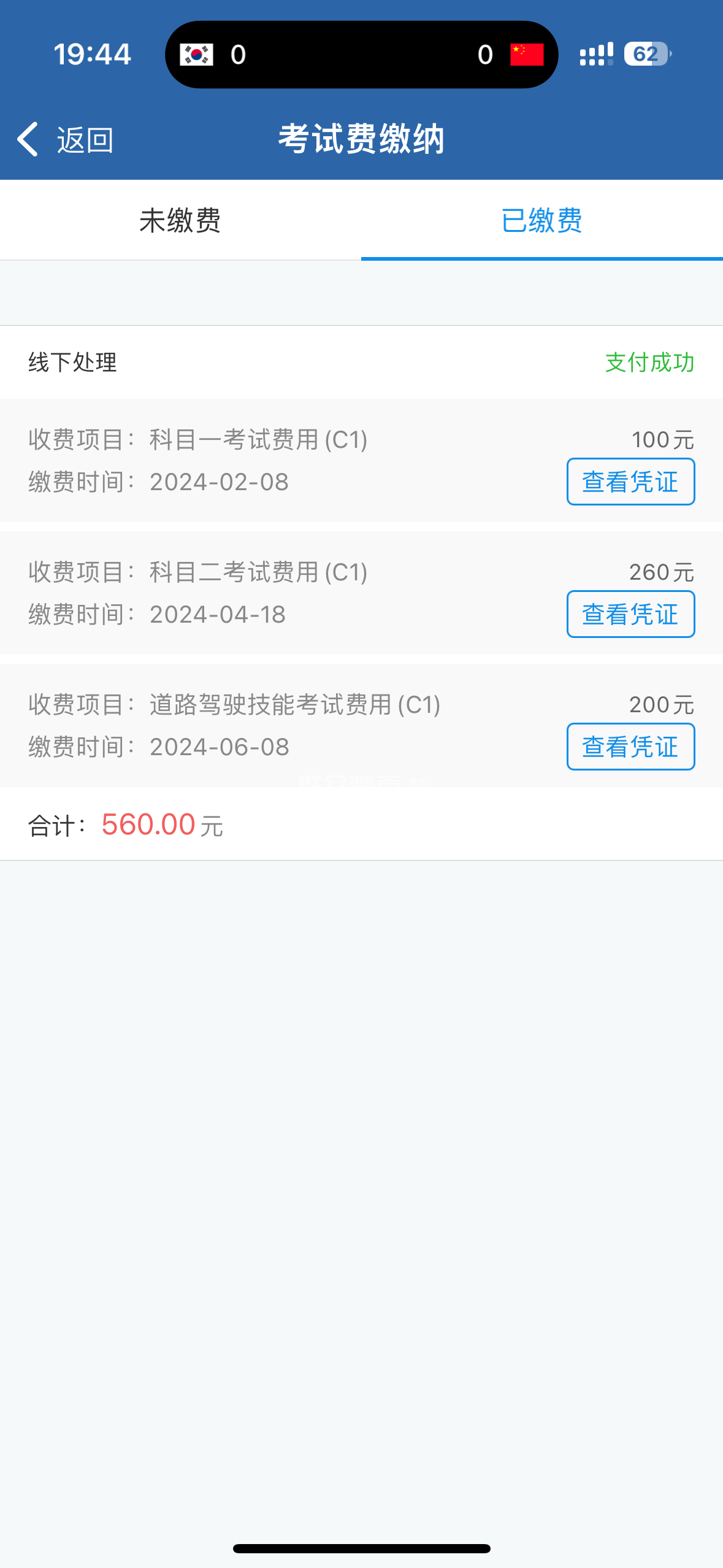Open 查看凭证 for 科目二考试费用
This screenshot has height=1568, width=723.
(630, 614)
